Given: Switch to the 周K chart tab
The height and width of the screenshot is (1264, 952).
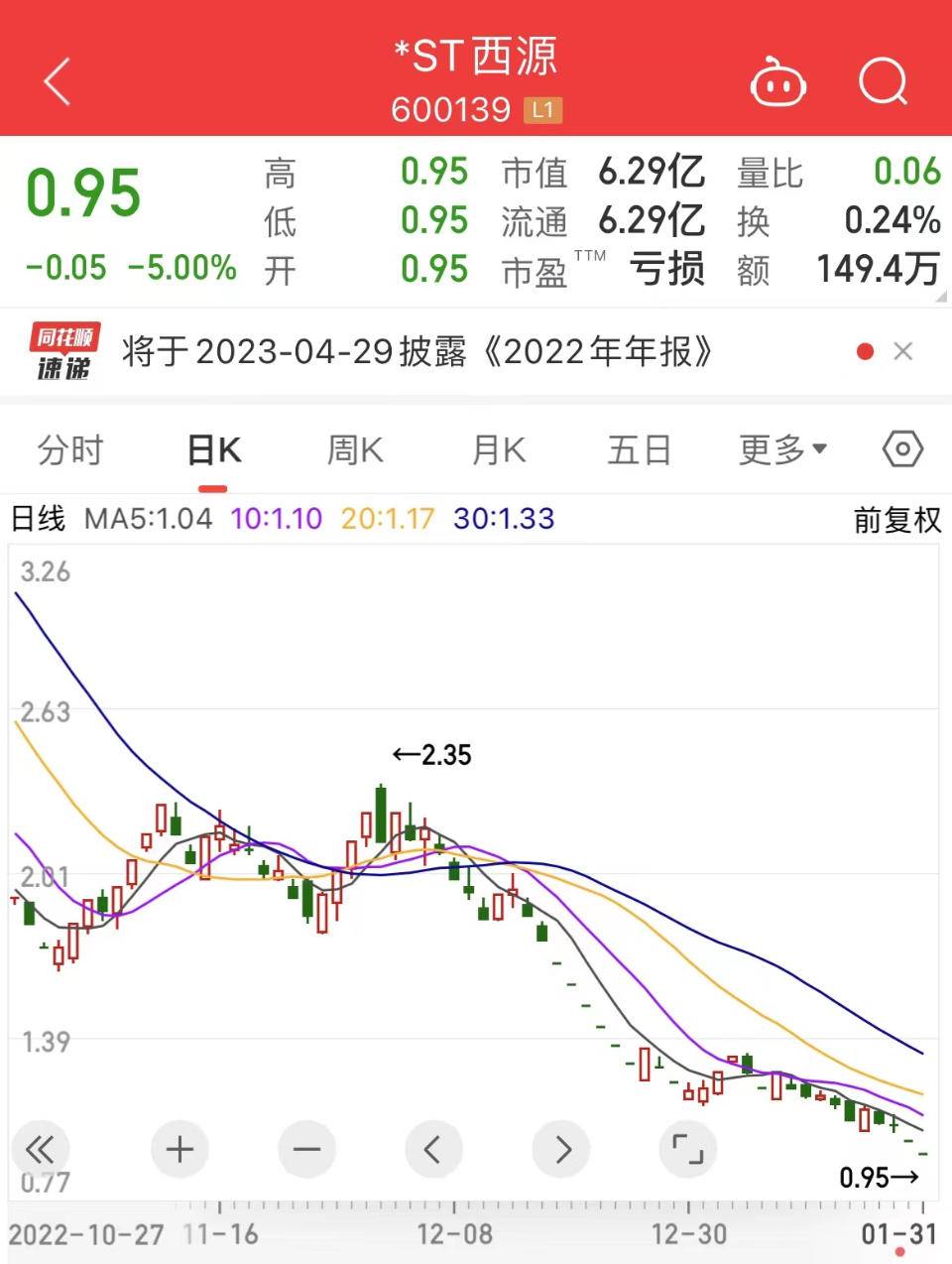Looking at the screenshot, I should click(x=355, y=450).
